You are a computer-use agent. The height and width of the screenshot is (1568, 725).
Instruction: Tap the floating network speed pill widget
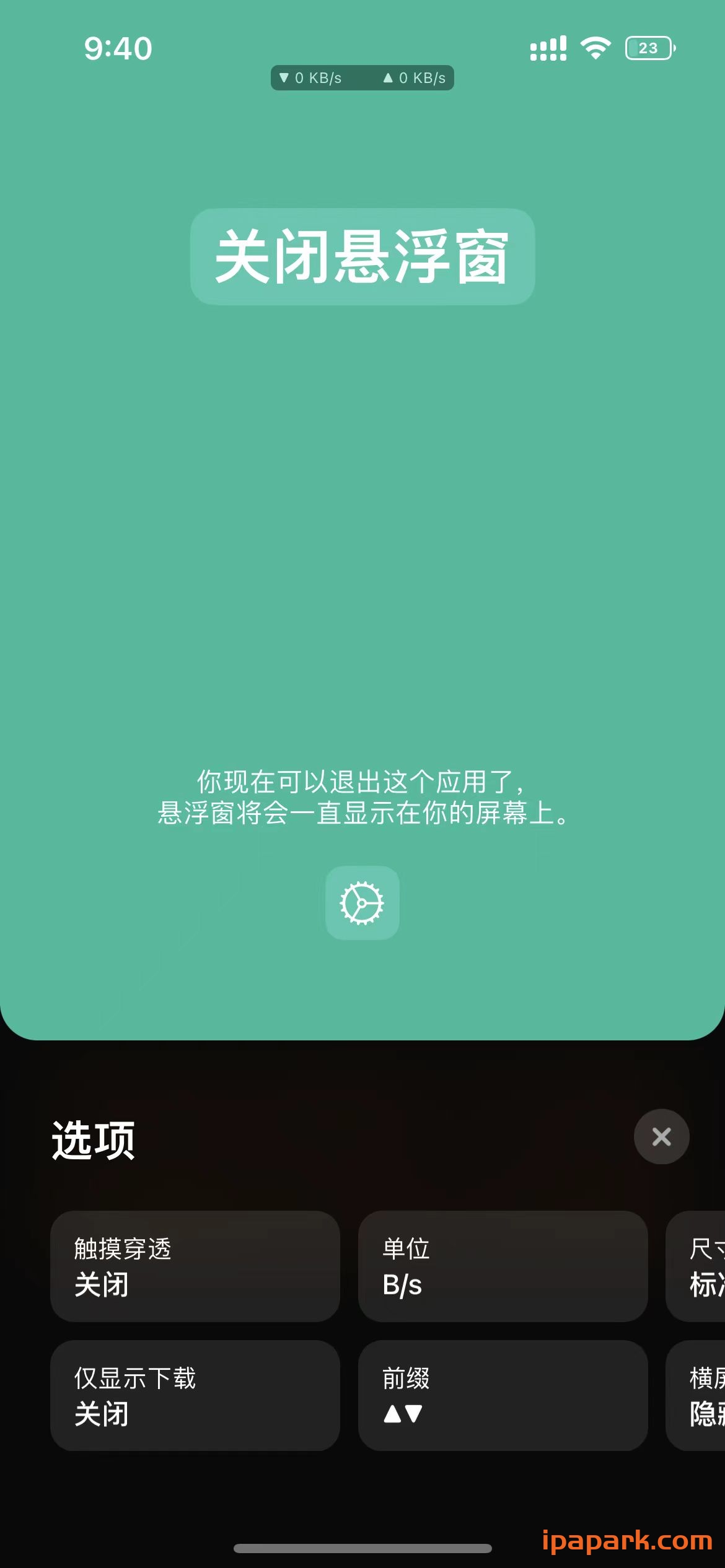click(362, 78)
